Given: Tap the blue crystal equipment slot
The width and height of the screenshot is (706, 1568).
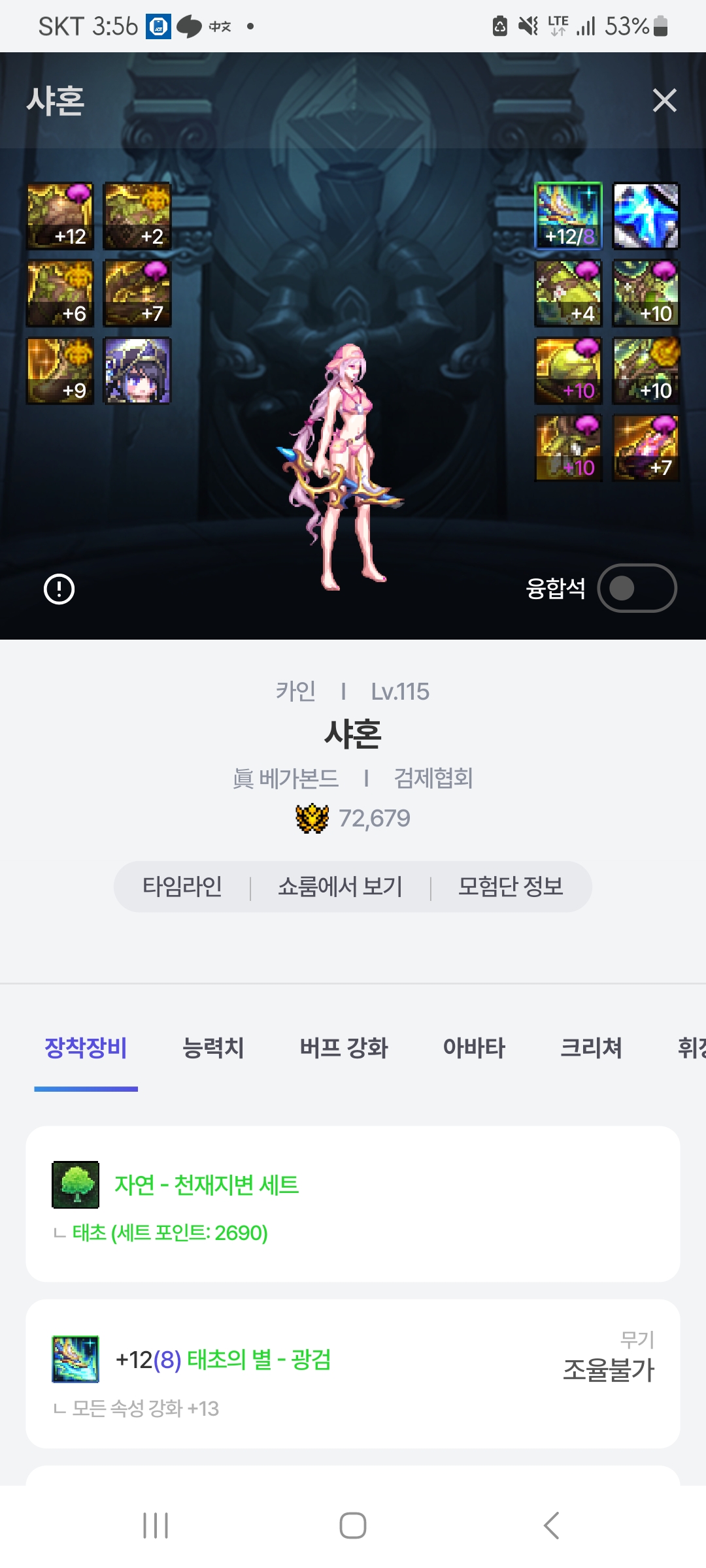Looking at the screenshot, I should pyautogui.click(x=646, y=216).
